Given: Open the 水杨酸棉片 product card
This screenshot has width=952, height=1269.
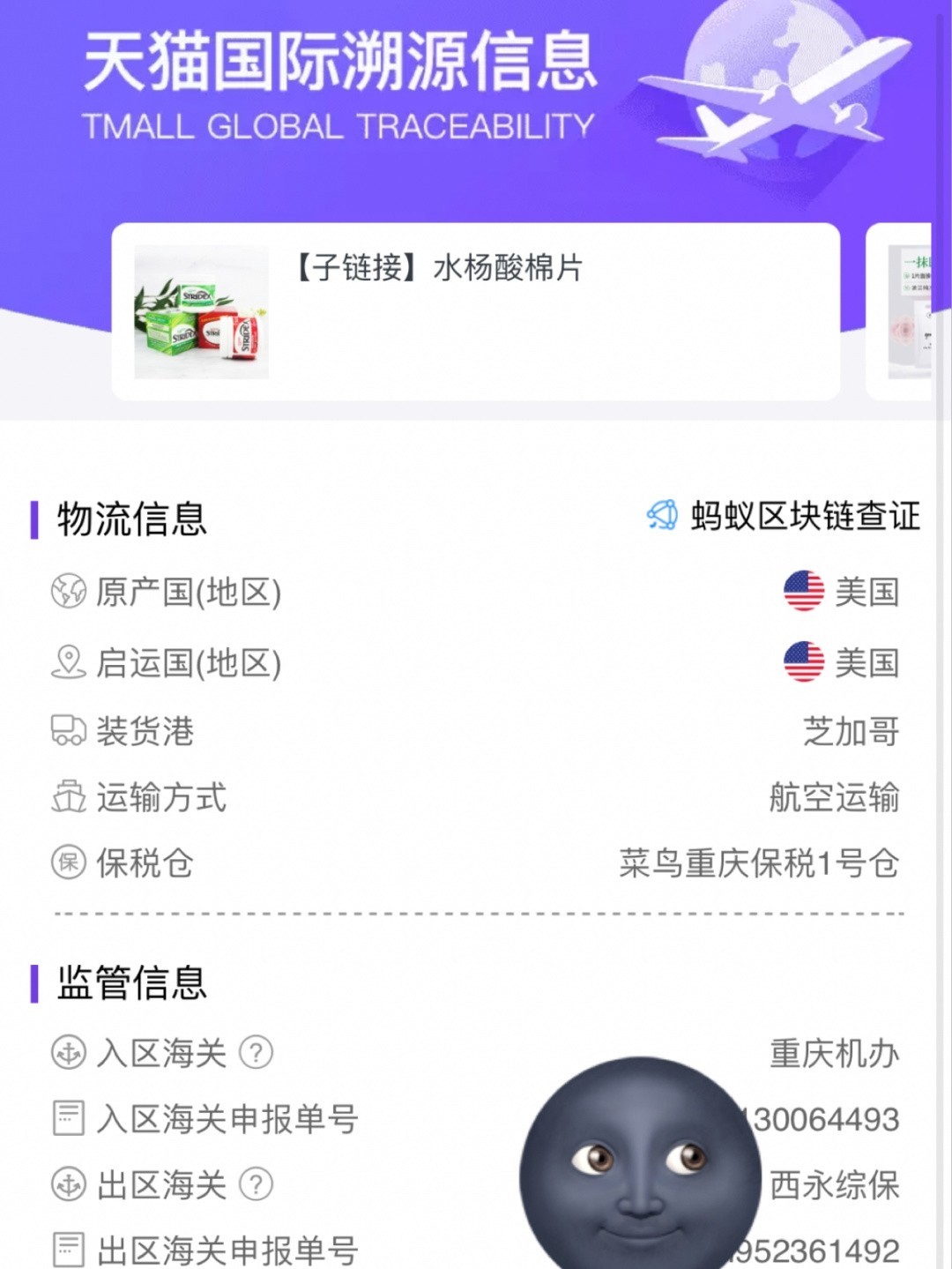Looking at the screenshot, I should pos(476,311).
